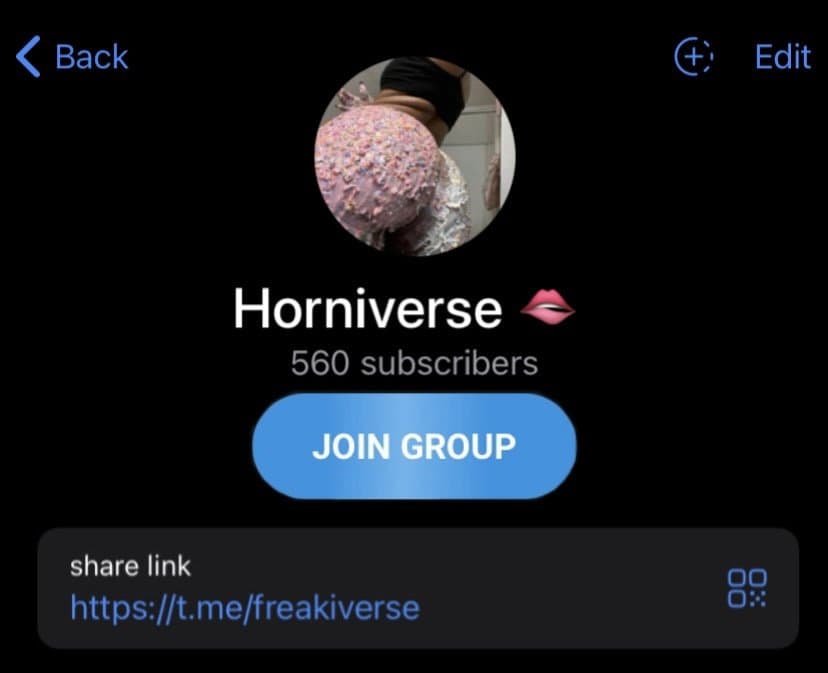Image resolution: width=828 pixels, height=673 pixels.
Task: Open the Horniverse profile photo
Action: (x=414, y=156)
